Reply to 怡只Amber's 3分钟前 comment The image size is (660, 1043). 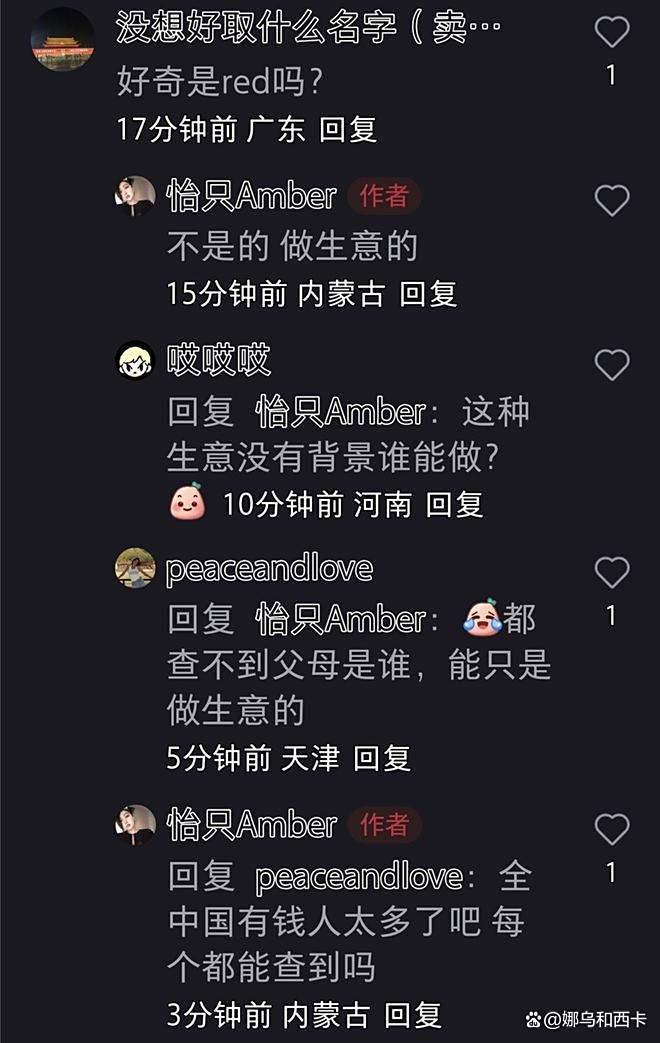pyautogui.click(x=413, y=1016)
